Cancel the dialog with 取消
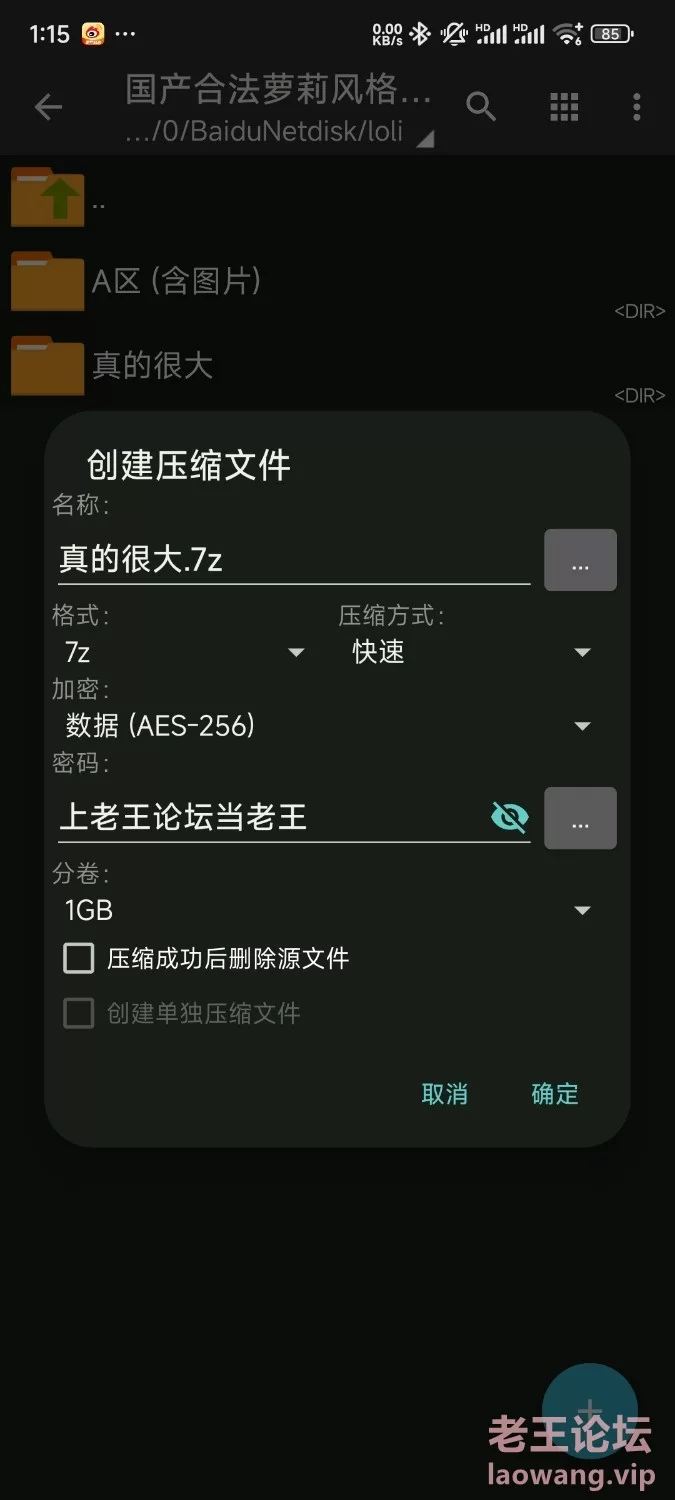 (444, 1094)
